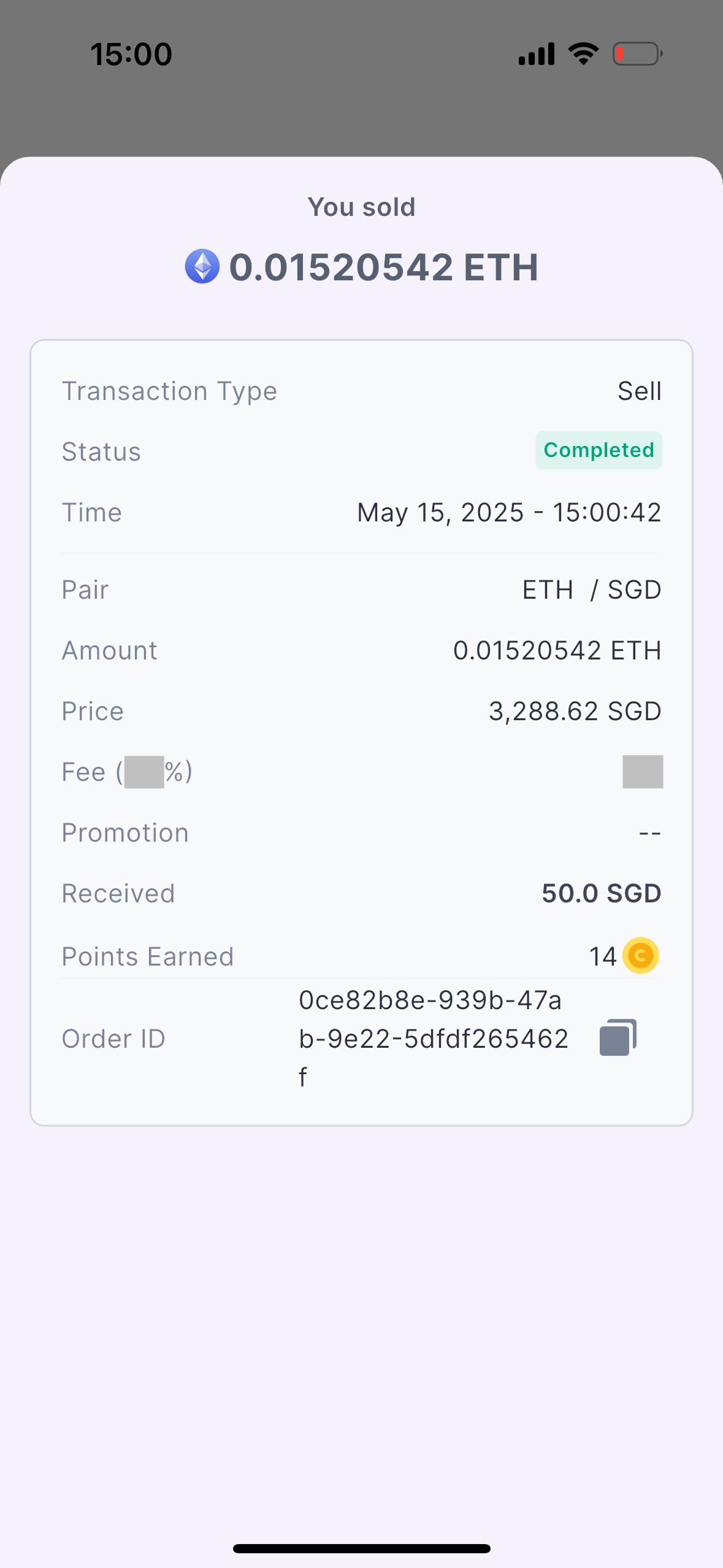
Task: Copy the Order ID to clipboard
Action: coord(618,1037)
